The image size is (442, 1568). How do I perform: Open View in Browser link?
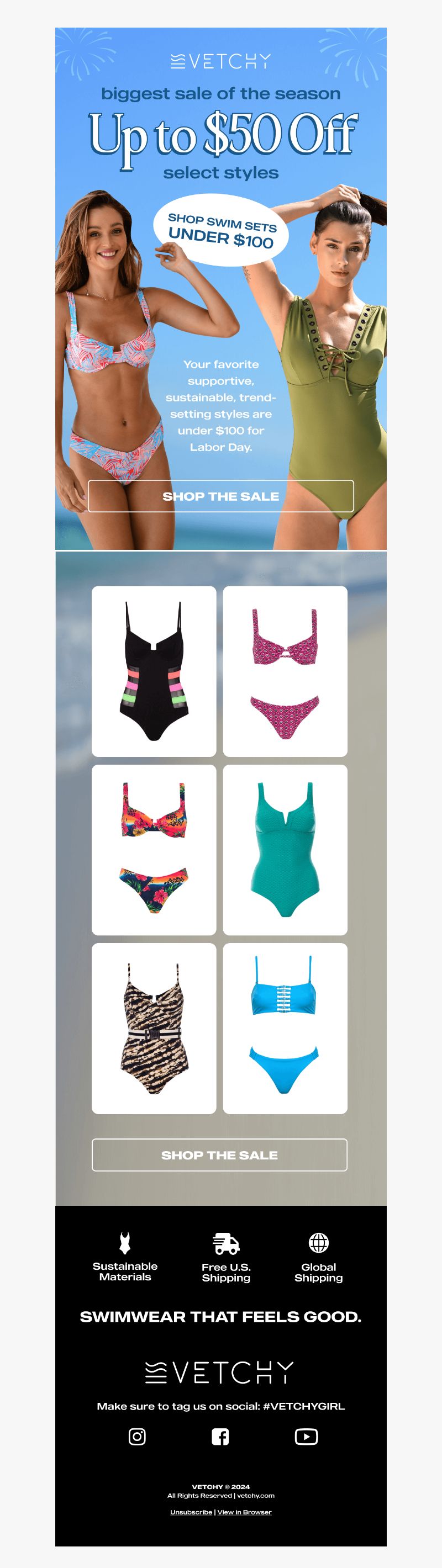pyautogui.click(x=245, y=1512)
